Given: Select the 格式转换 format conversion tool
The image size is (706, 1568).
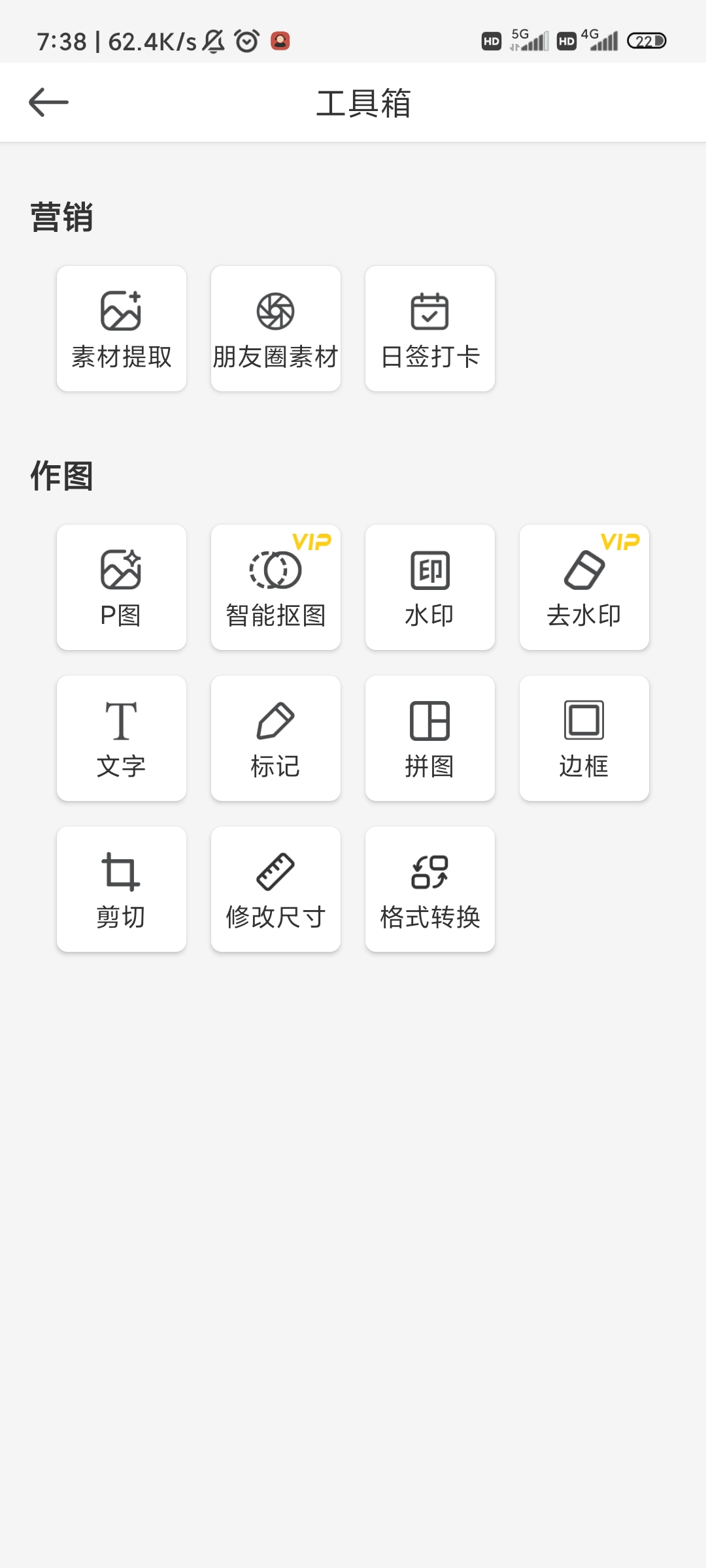Looking at the screenshot, I should 429,889.
